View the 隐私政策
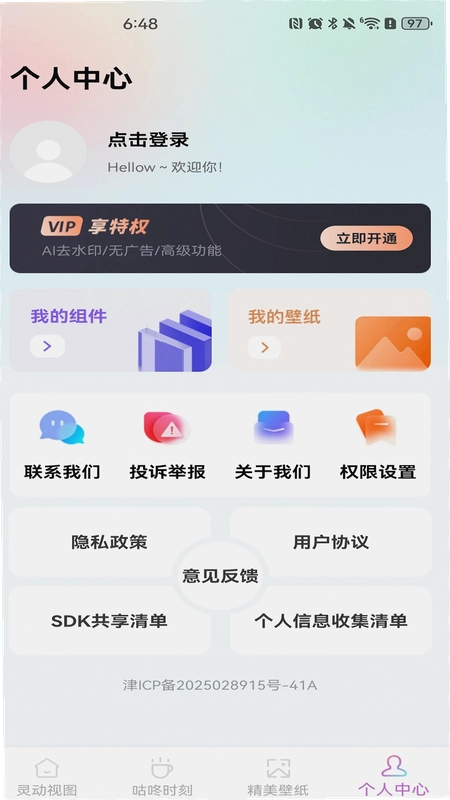Screen dimensions: 450x800 109,542
